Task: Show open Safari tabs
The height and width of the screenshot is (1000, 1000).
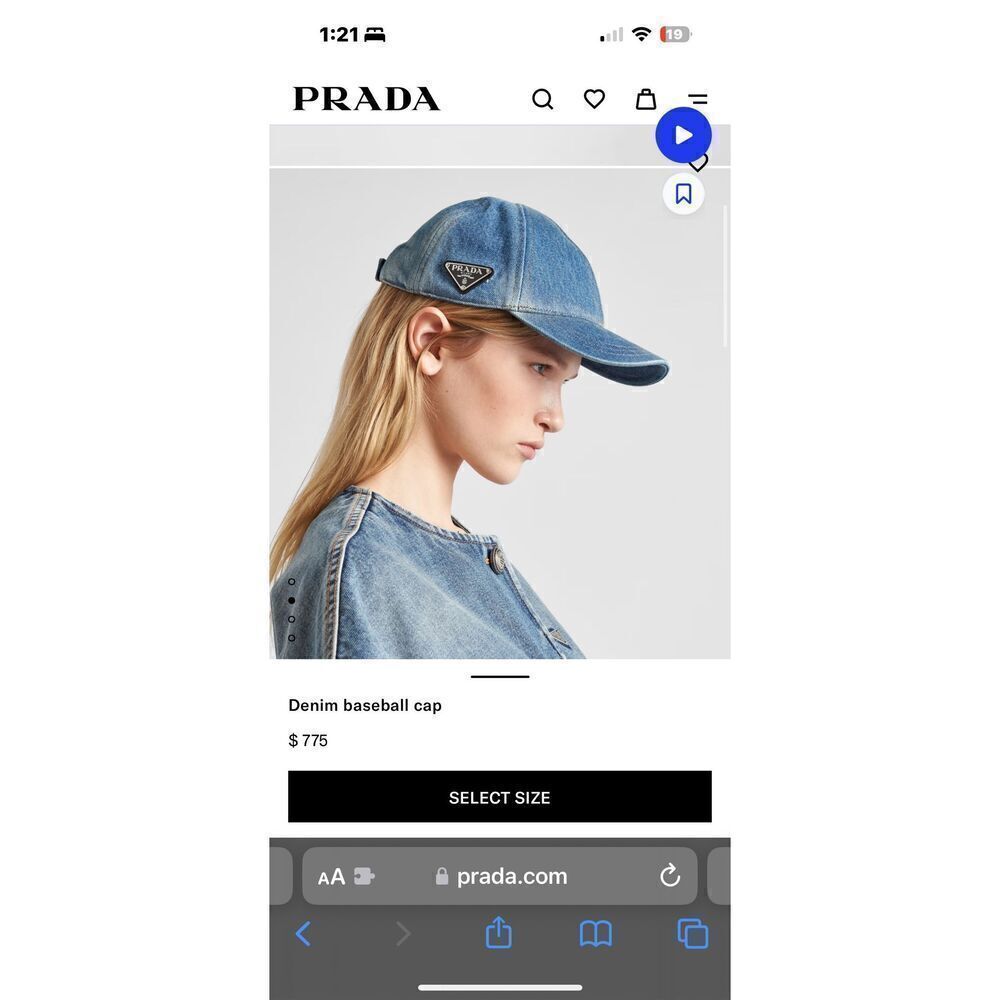Action: coord(692,934)
